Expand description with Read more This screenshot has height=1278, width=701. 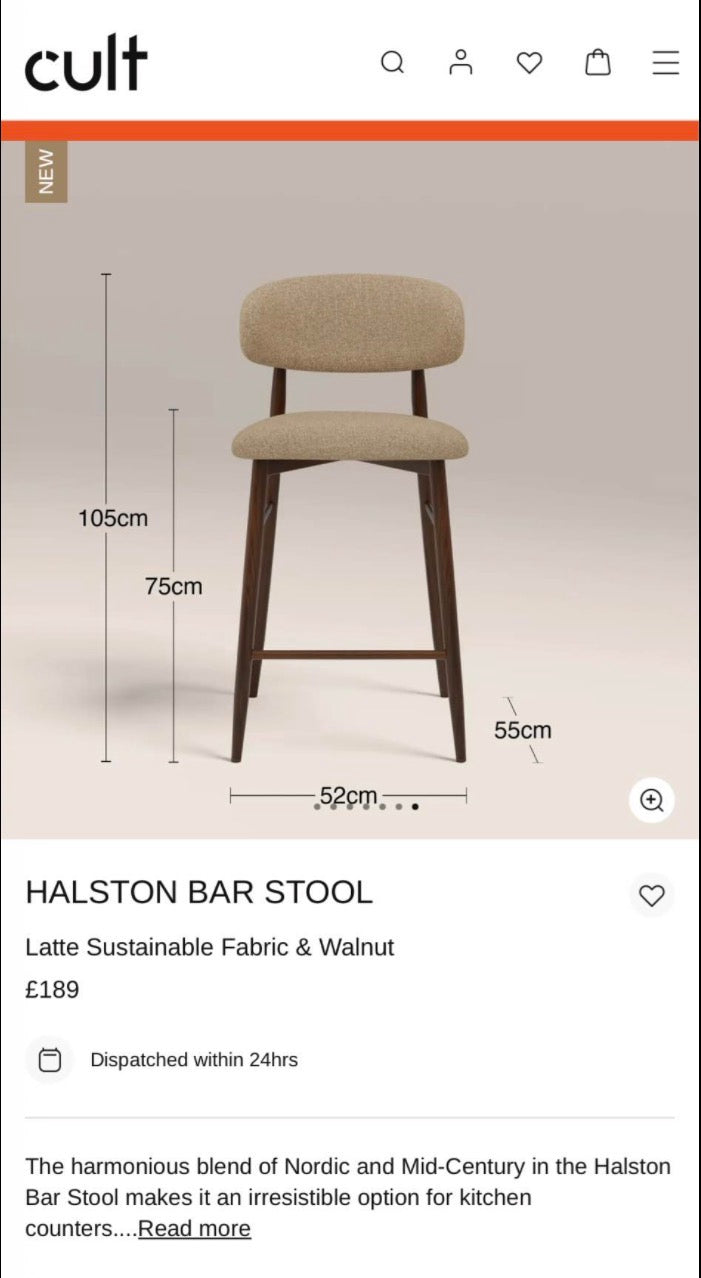(x=194, y=1228)
